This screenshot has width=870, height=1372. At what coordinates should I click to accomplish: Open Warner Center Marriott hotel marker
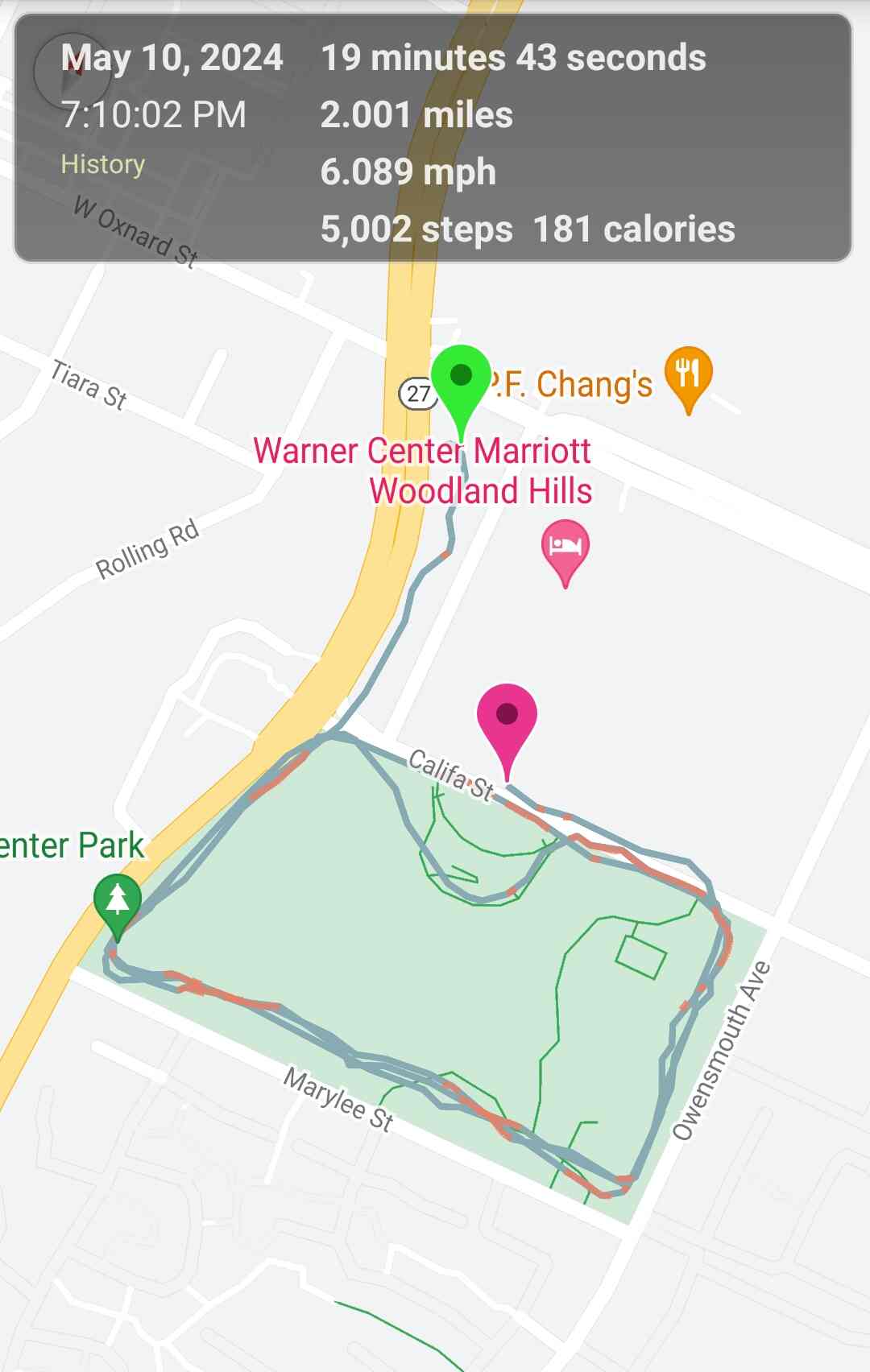(x=565, y=548)
